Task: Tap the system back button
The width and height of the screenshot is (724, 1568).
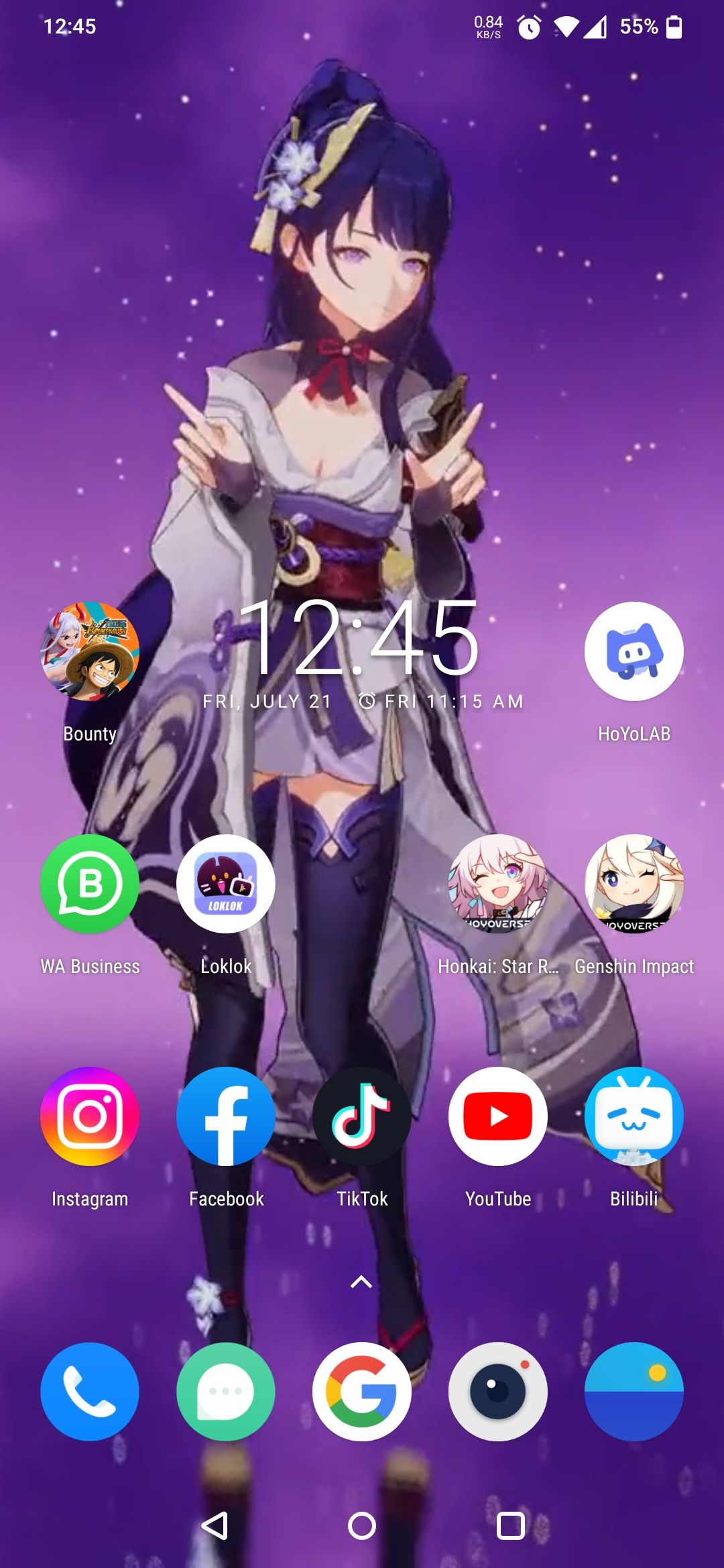Action: 215,1526
